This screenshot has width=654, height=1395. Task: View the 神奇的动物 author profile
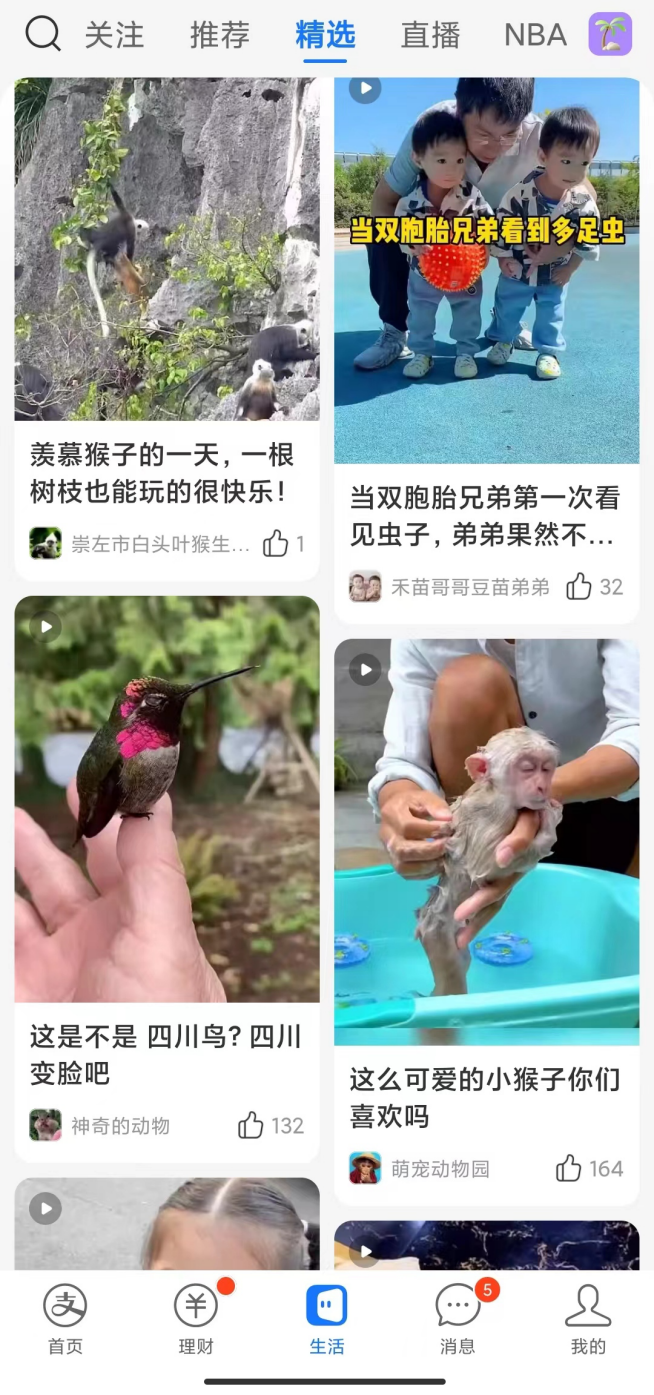coord(120,1126)
